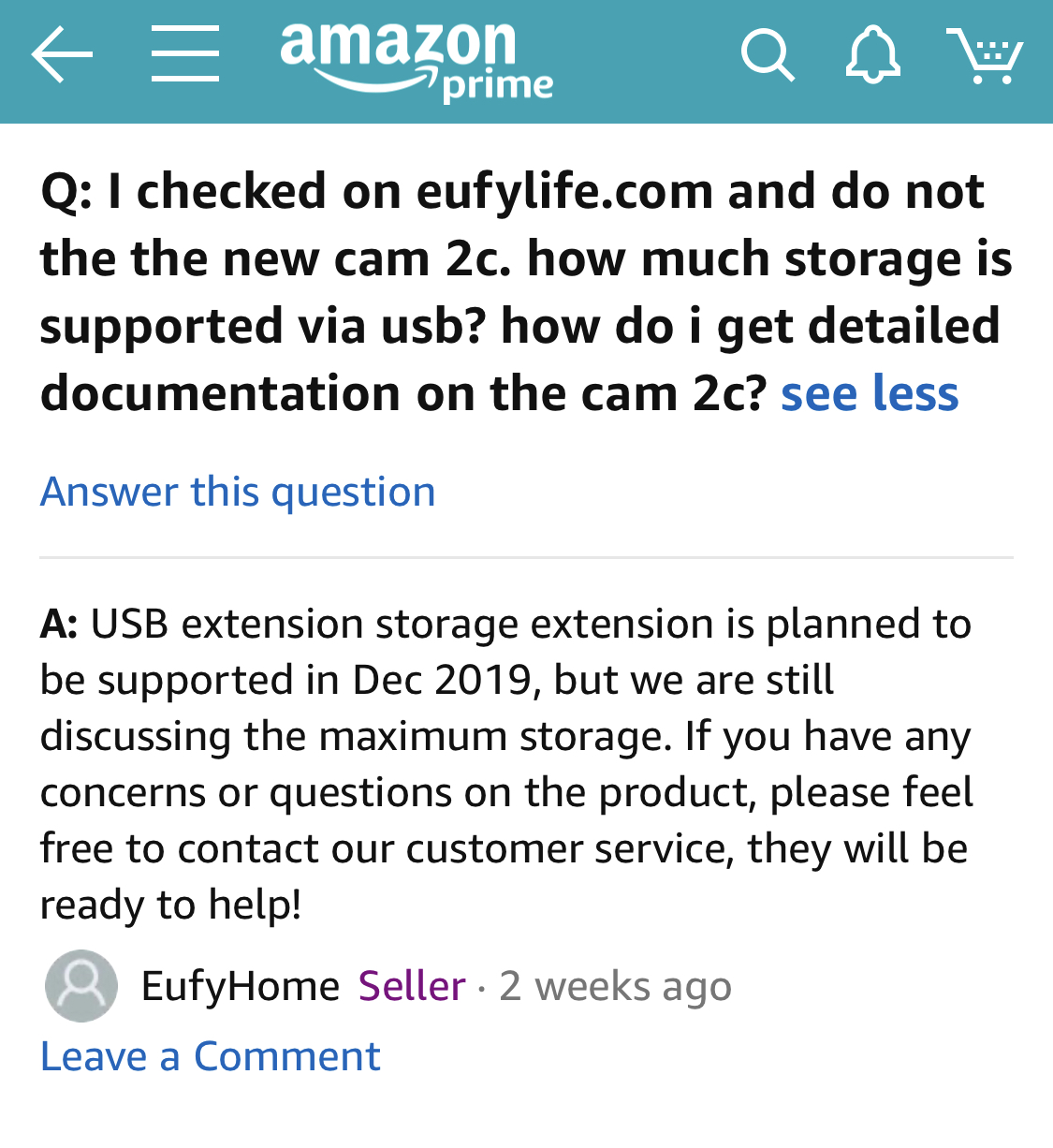Go to Amazon Prime home logo
The width and height of the screenshot is (1053, 1148).
(x=417, y=59)
